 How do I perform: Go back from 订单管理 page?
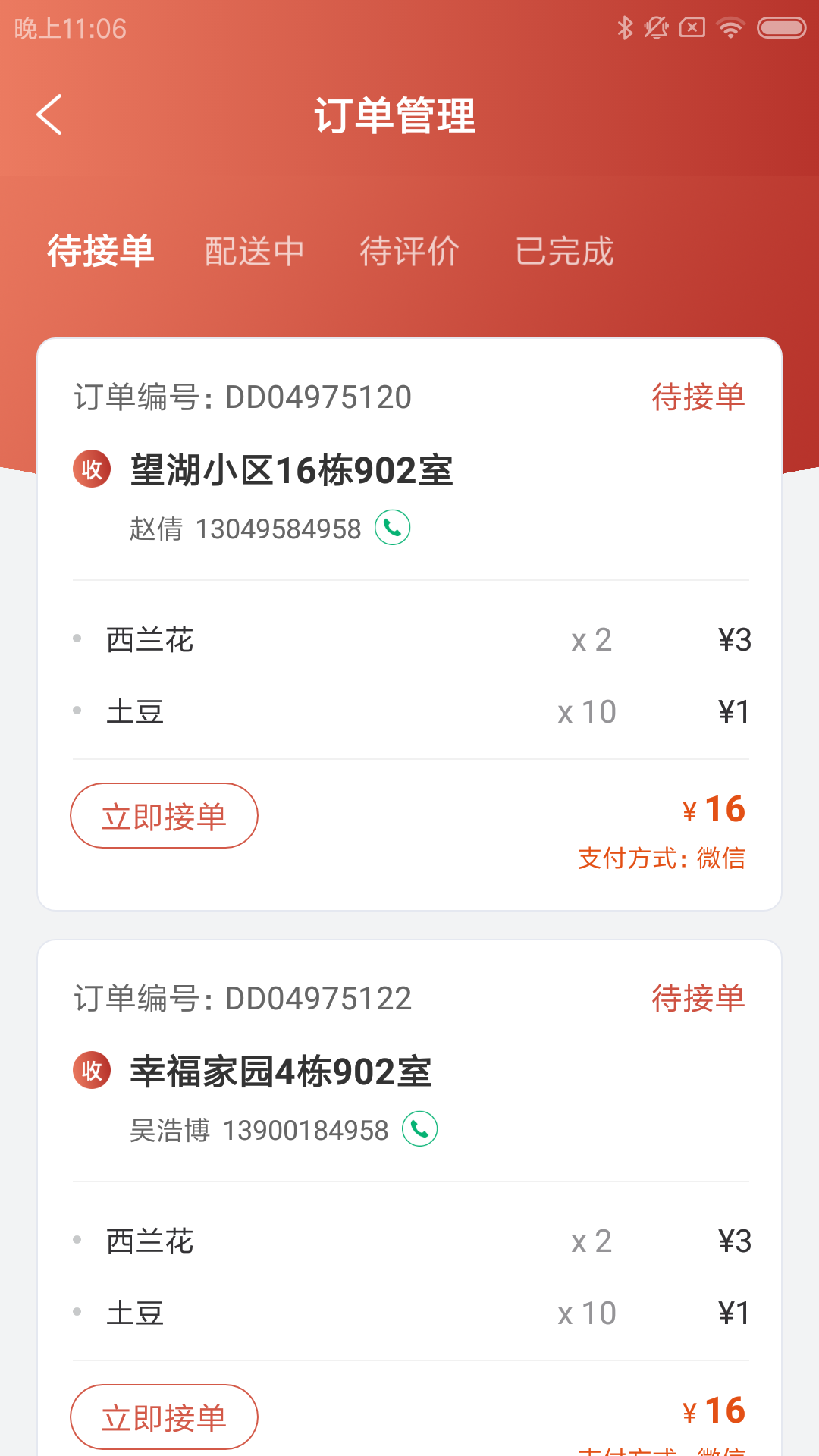[50, 115]
